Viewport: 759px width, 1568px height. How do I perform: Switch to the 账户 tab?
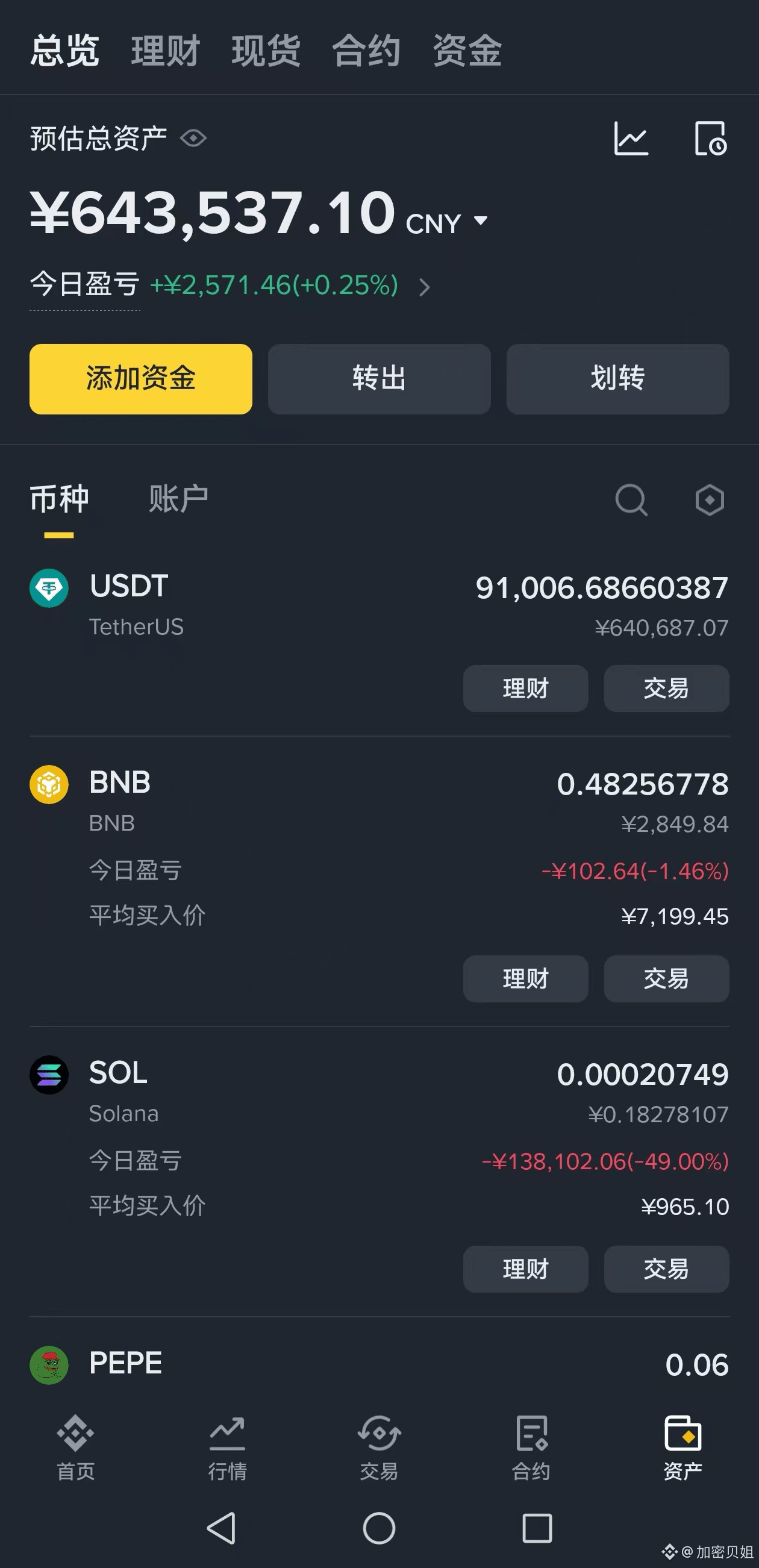pos(178,499)
